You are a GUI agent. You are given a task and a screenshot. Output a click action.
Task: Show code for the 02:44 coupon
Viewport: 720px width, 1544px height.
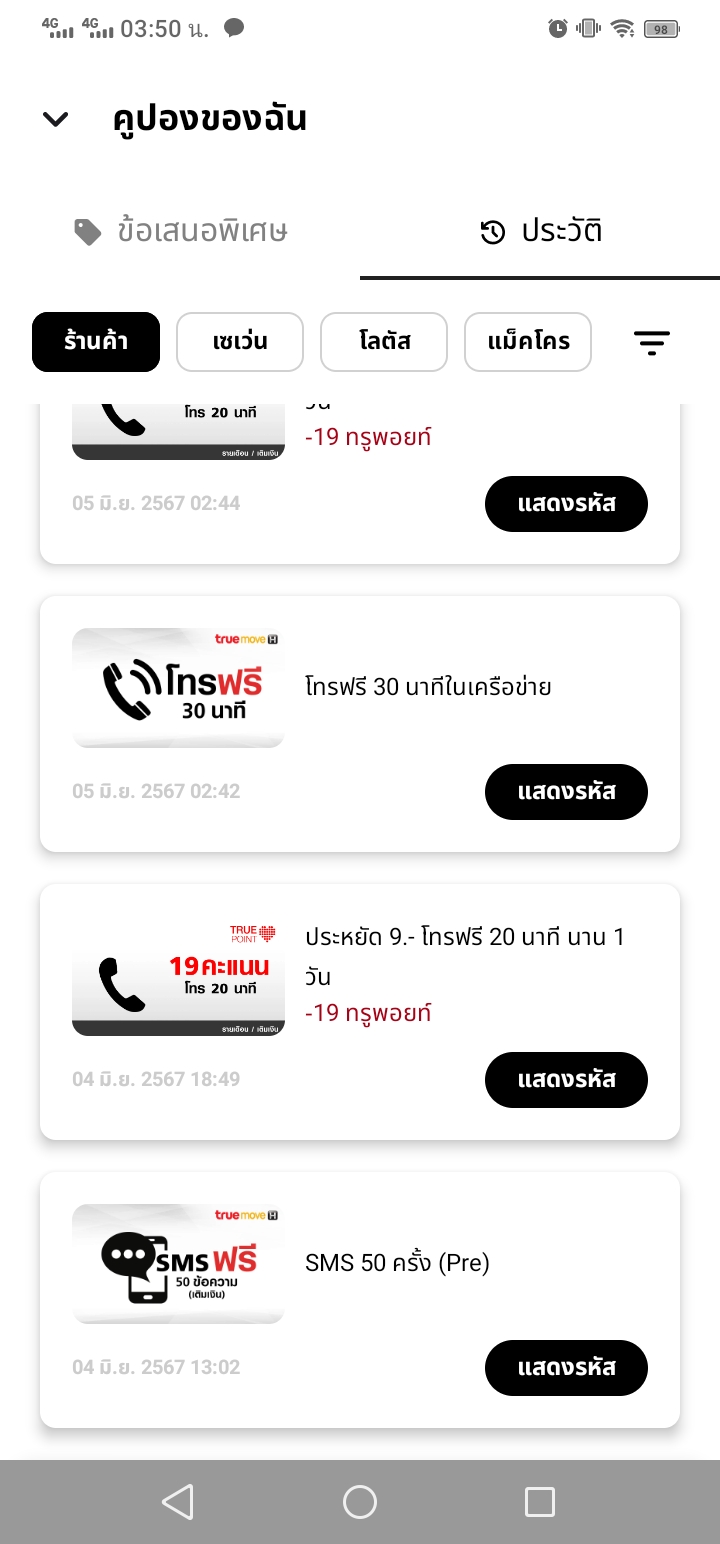tap(566, 504)
